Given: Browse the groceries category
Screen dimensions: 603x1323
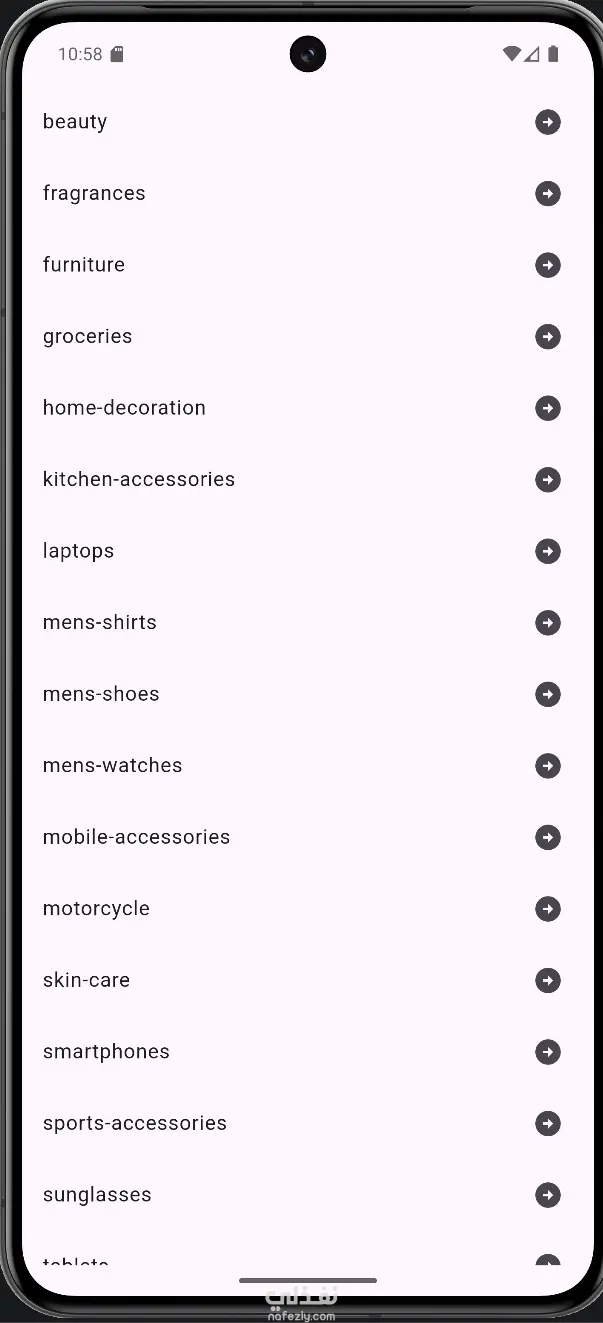Looking at the screenshot, I should coord(88,336).
